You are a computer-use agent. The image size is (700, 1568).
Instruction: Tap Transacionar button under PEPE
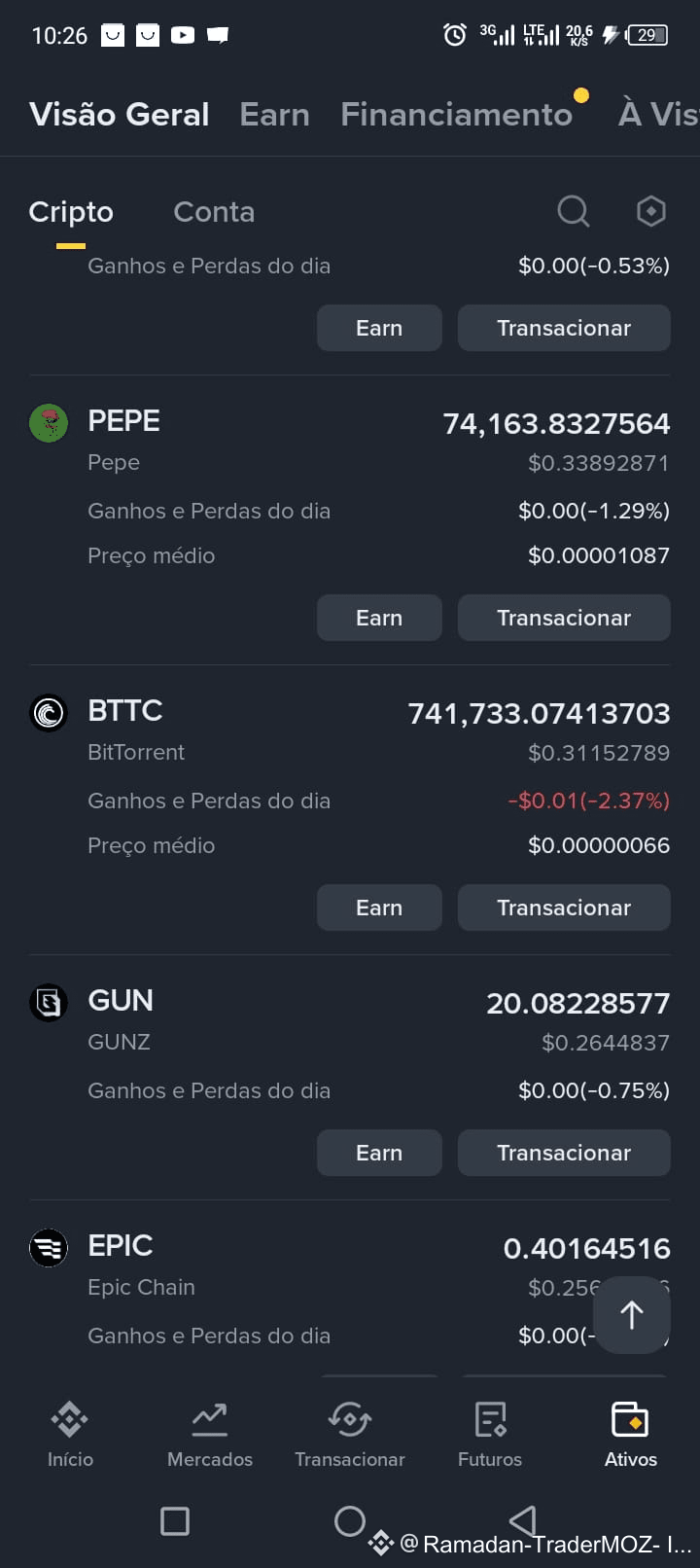coord(564,618)
